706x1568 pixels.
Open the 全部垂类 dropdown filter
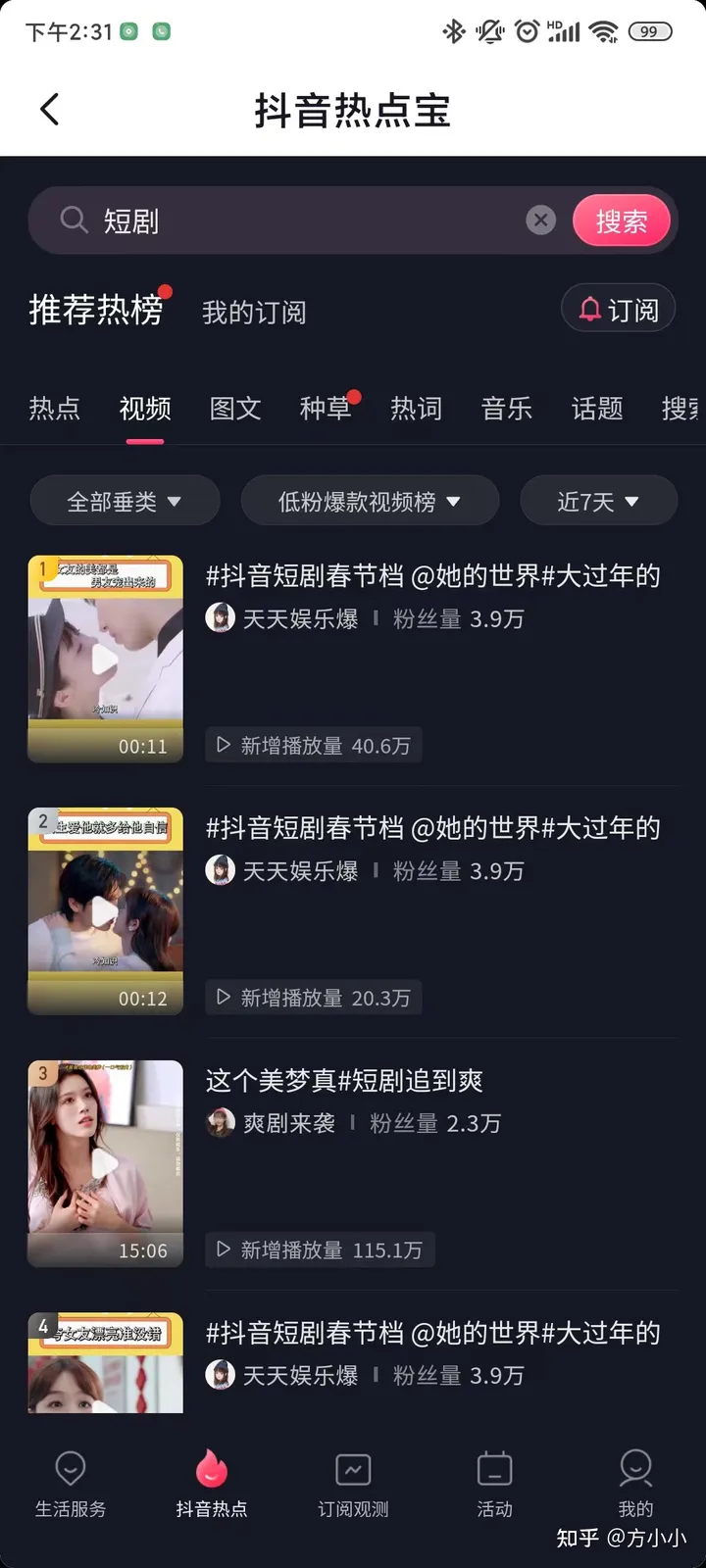click(125, 501)
